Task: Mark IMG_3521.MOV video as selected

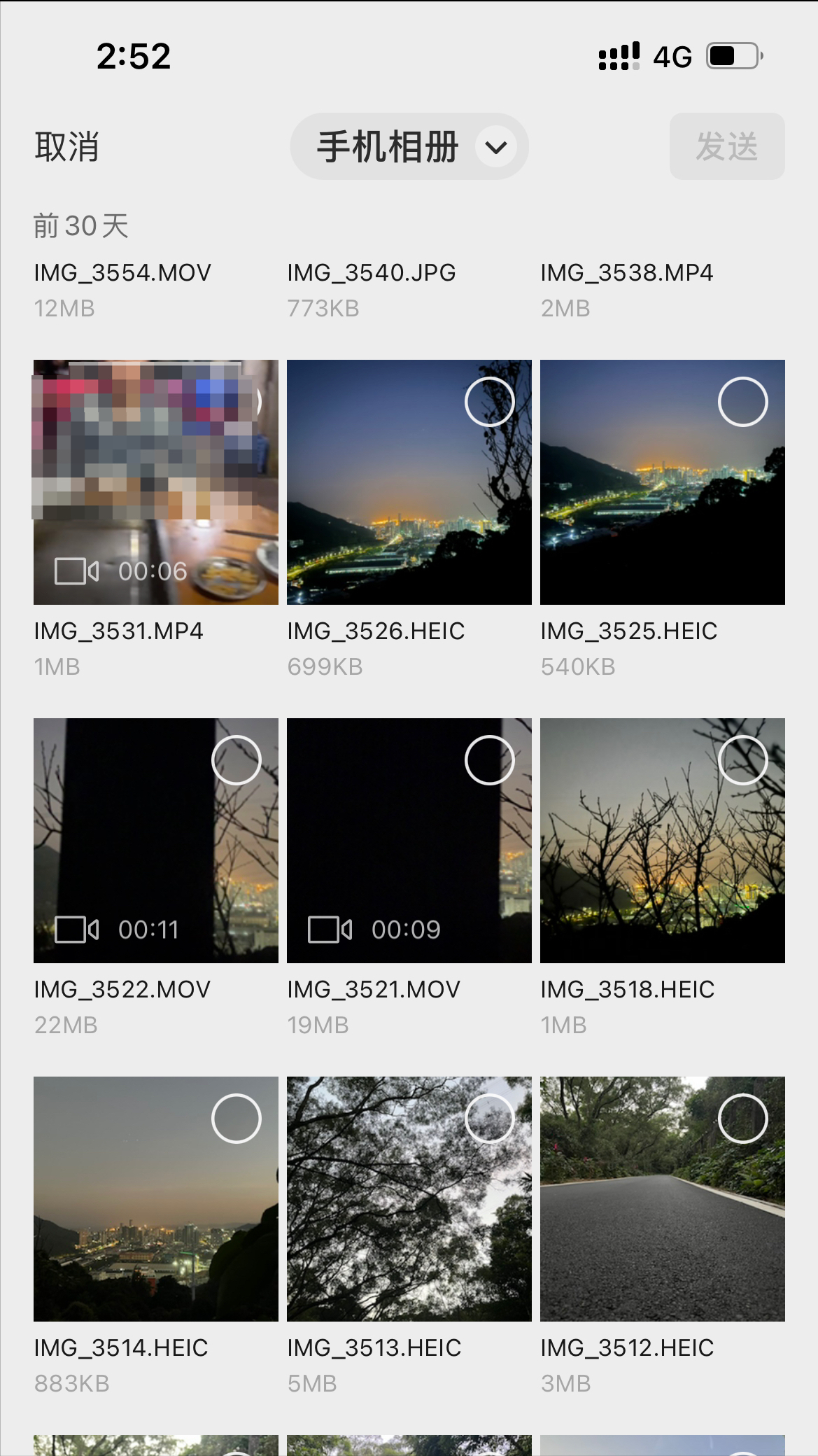Action: point(489,760)
